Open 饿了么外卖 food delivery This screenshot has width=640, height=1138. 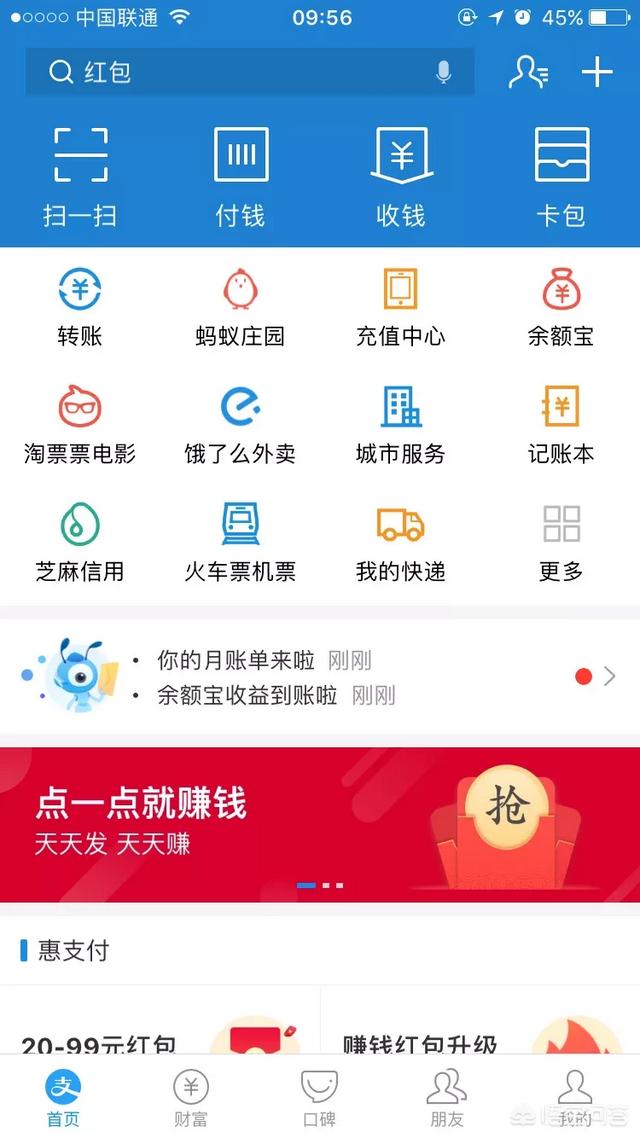tap(240, 425)
